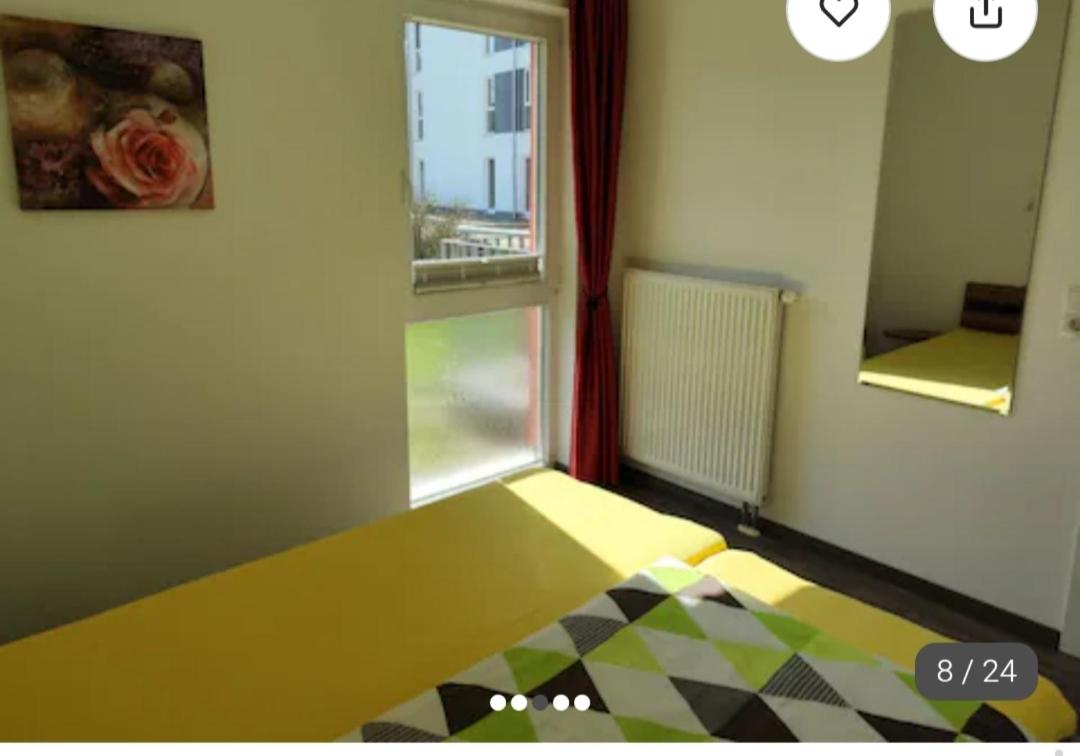Viewport: 1080px width, 756px height.
Task: Share this listing
Action: (x=985, y=12)
